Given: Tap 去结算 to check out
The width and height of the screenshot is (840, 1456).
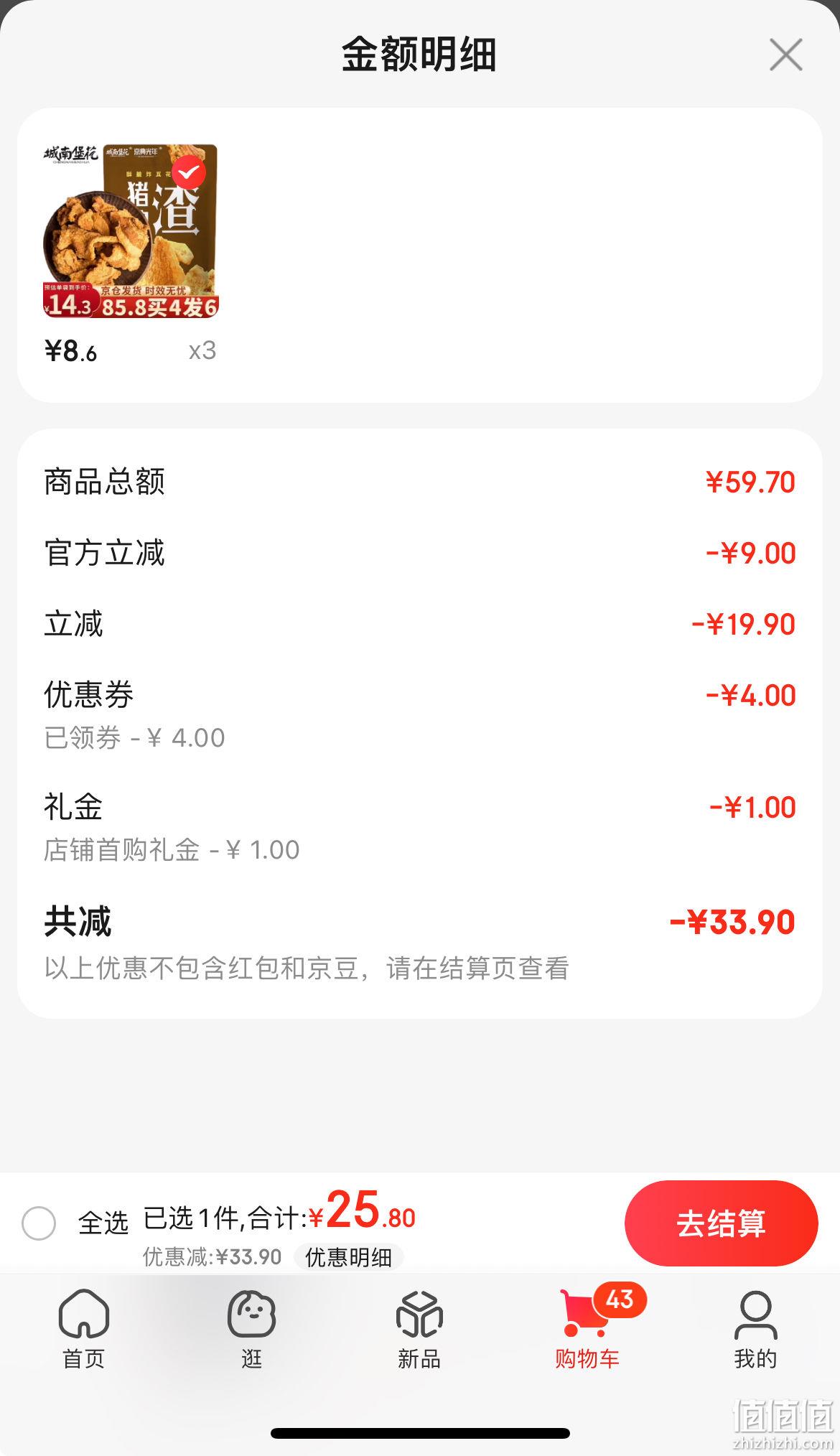Looking at the screenshot, I should click(x=721, y=1223).
